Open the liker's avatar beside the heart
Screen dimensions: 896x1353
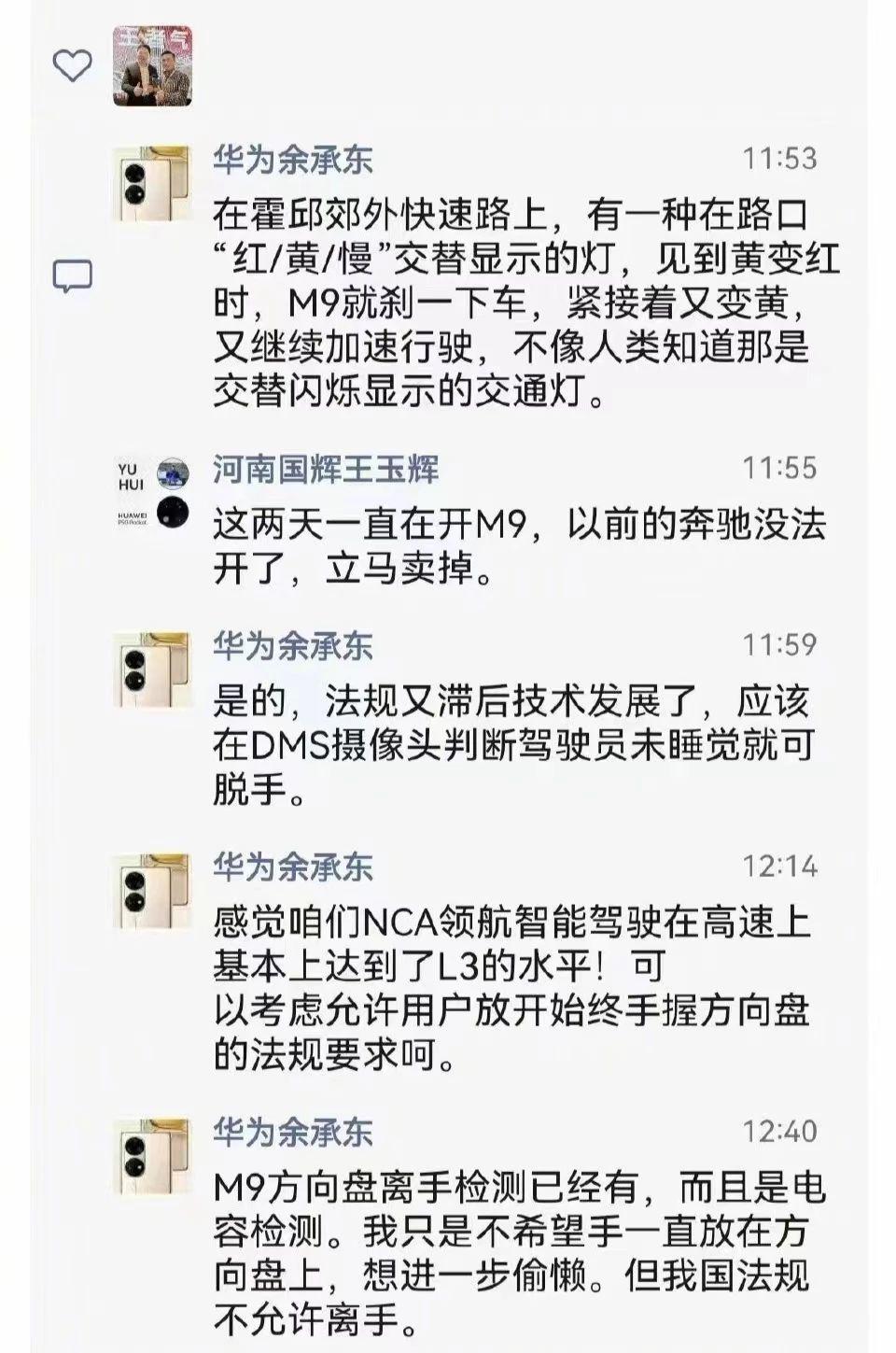click(x=152, y=65)
